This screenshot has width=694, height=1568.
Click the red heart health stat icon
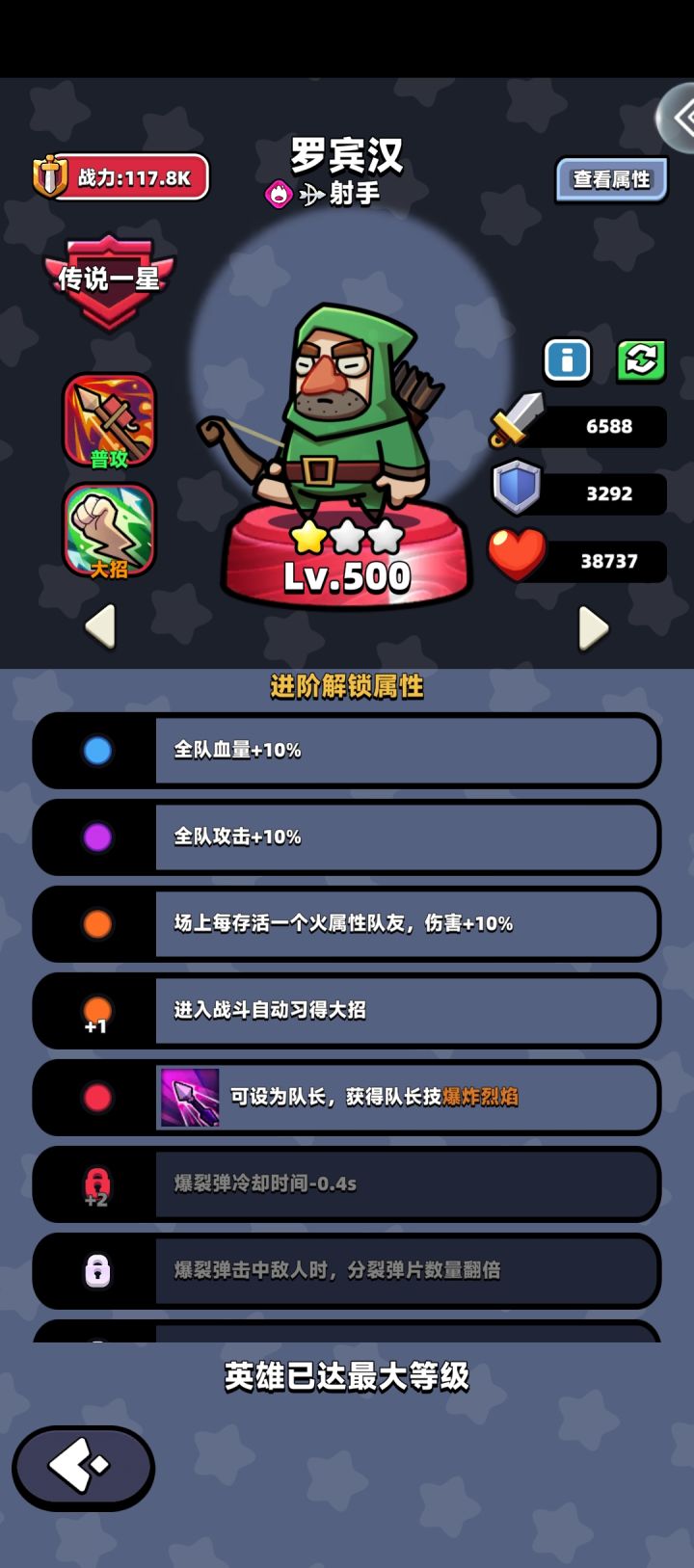(x=518, y=552)
